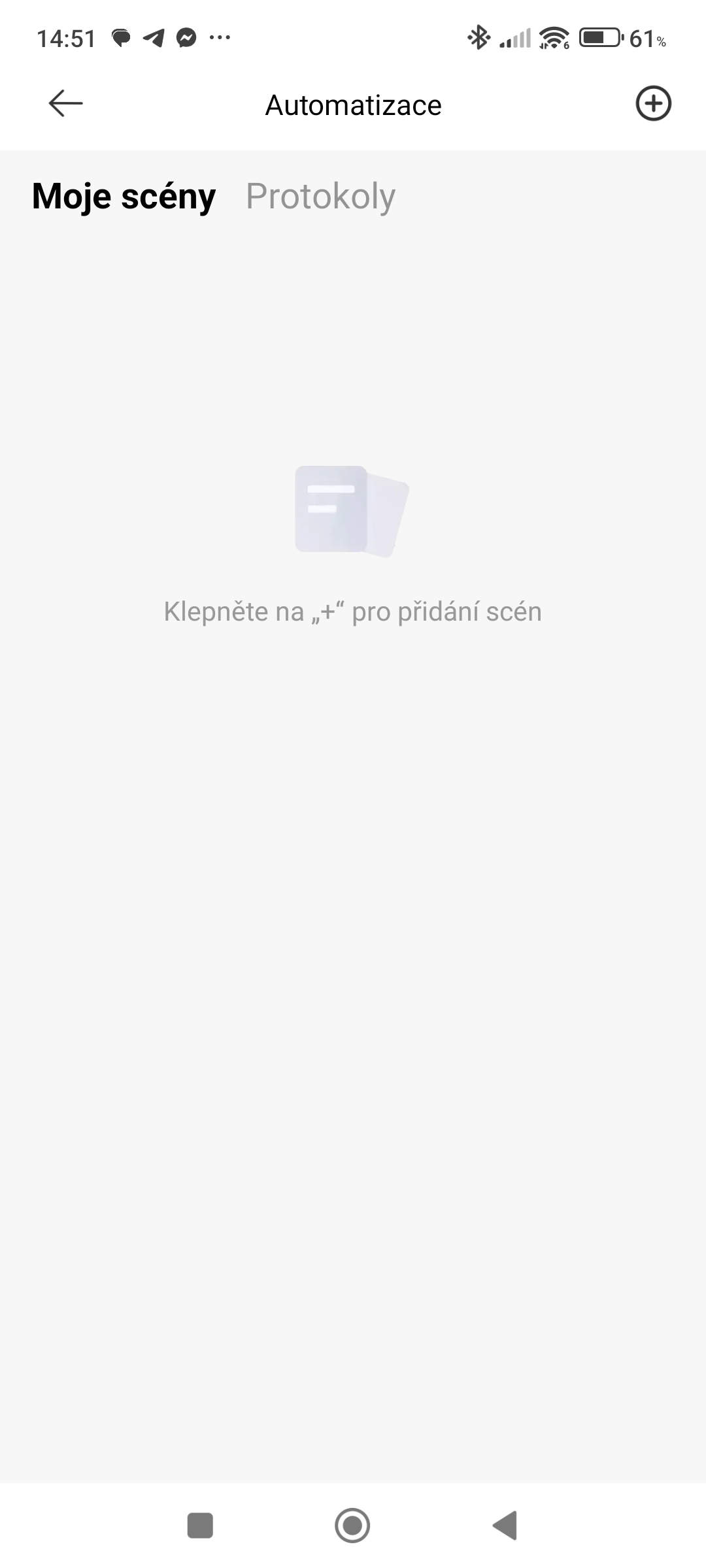This screenshot has width=706, height=1568.
Task: Select the Moje scény tab
Action: pyautogui.click(x=124, y=196)
